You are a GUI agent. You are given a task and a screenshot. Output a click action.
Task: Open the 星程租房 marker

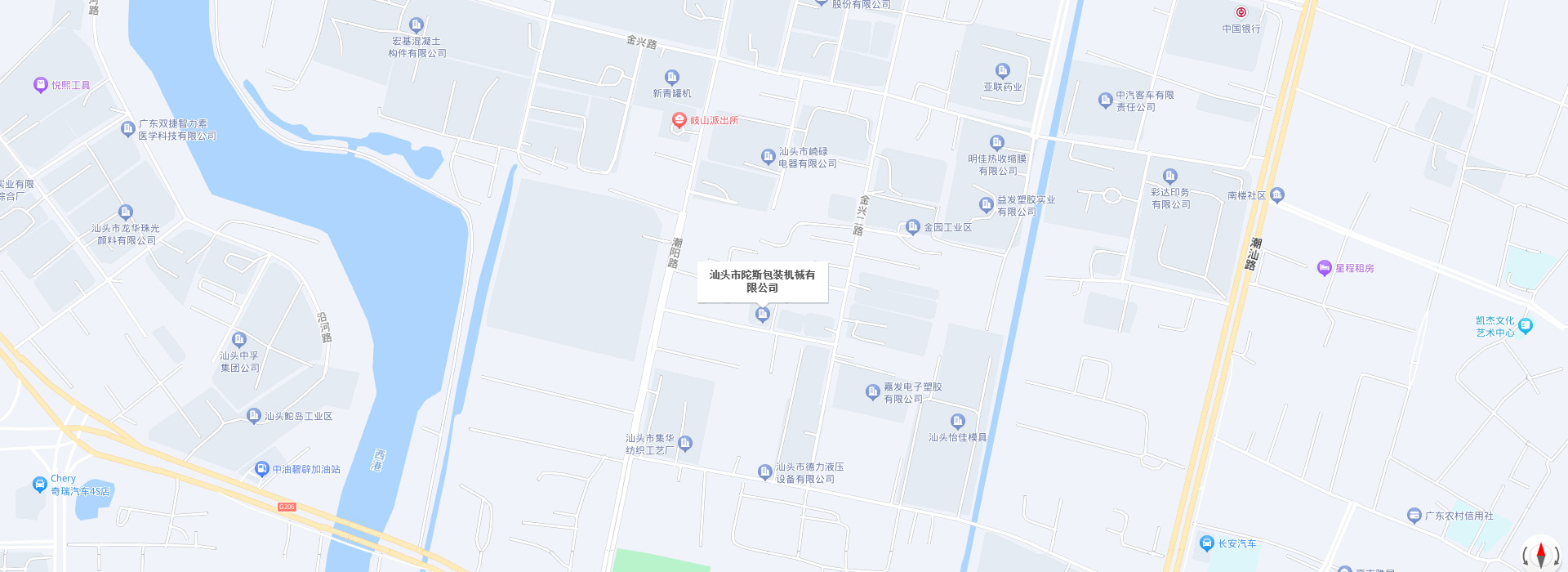[x=1325, y=268]
